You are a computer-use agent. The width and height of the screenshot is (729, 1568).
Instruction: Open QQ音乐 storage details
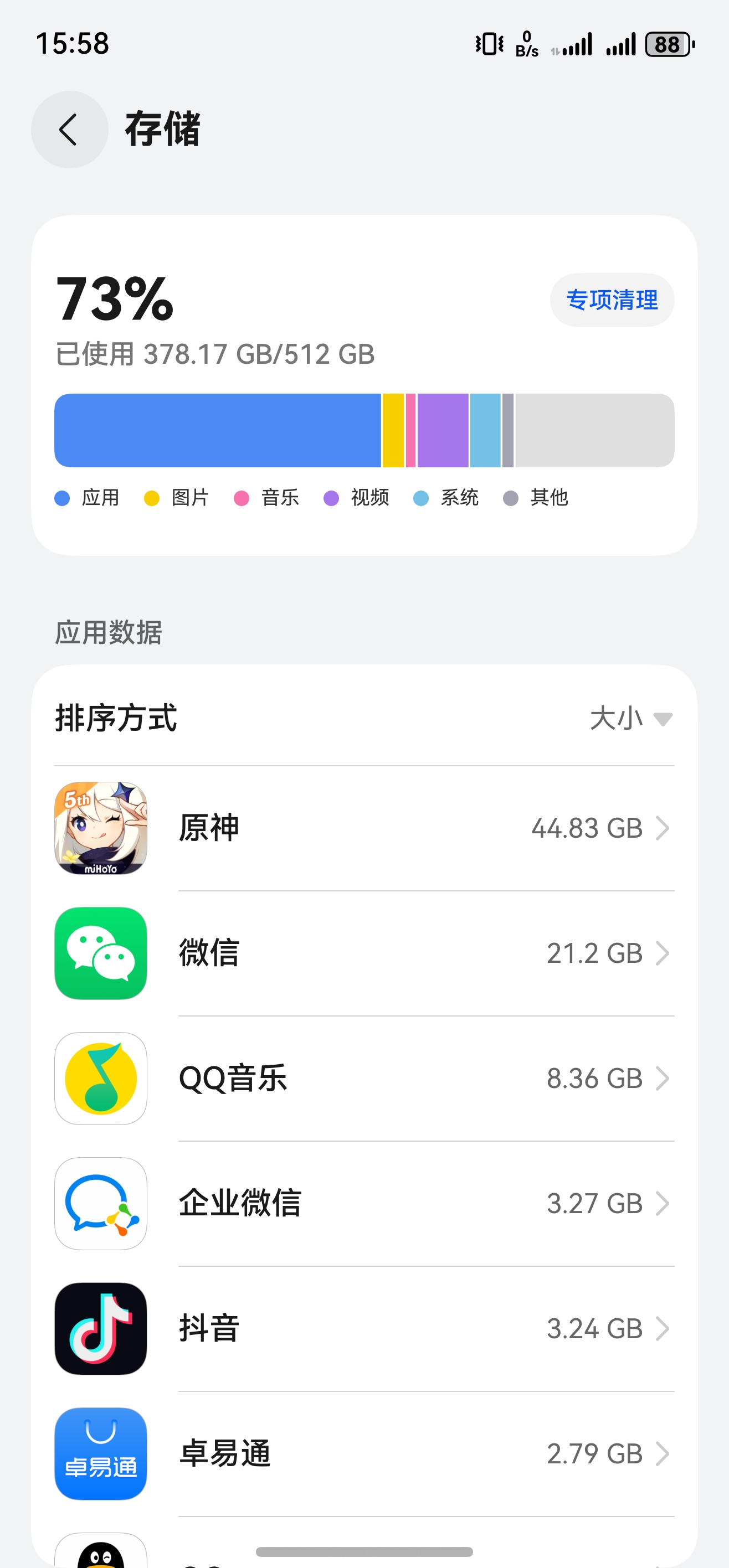[364, 1079]
